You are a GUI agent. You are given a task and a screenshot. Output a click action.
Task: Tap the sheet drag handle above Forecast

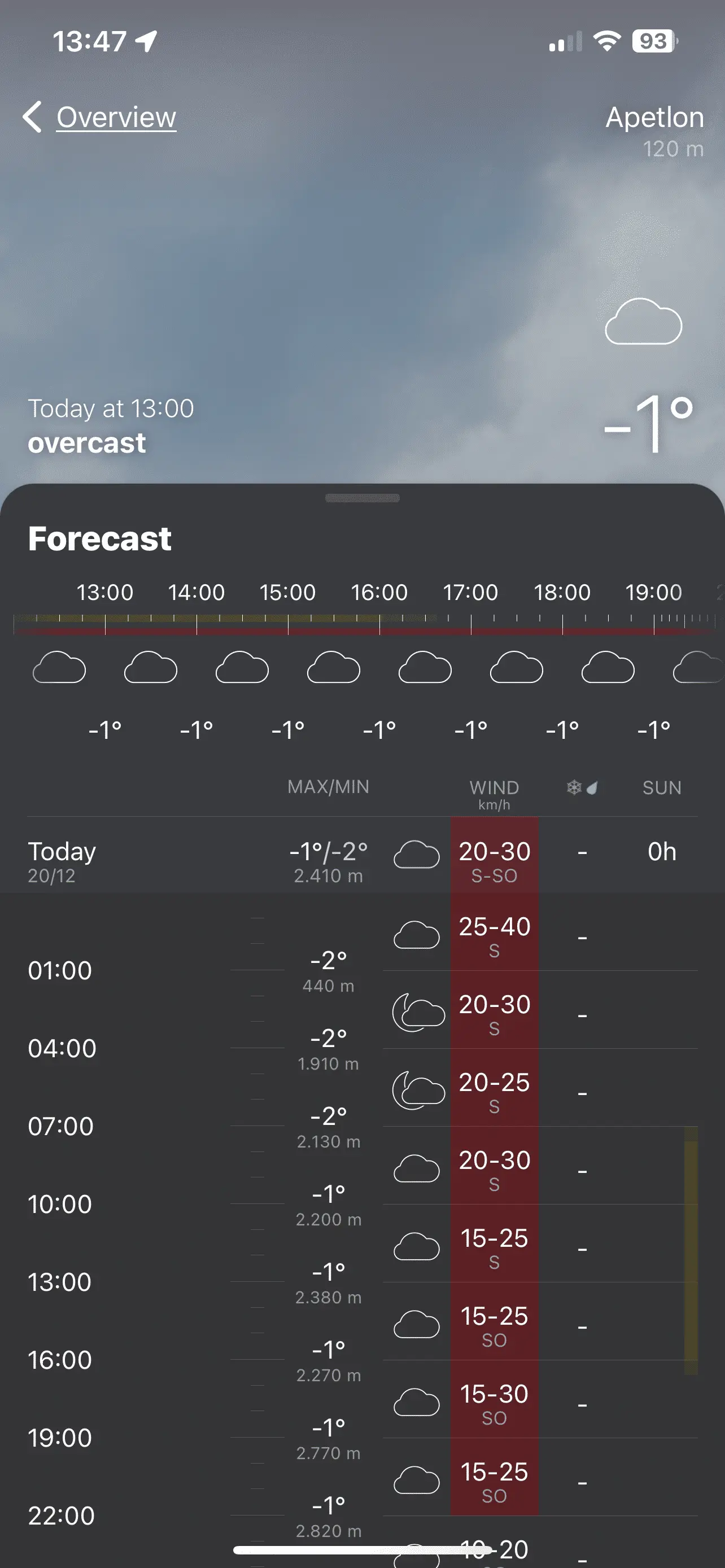[362, 498]
